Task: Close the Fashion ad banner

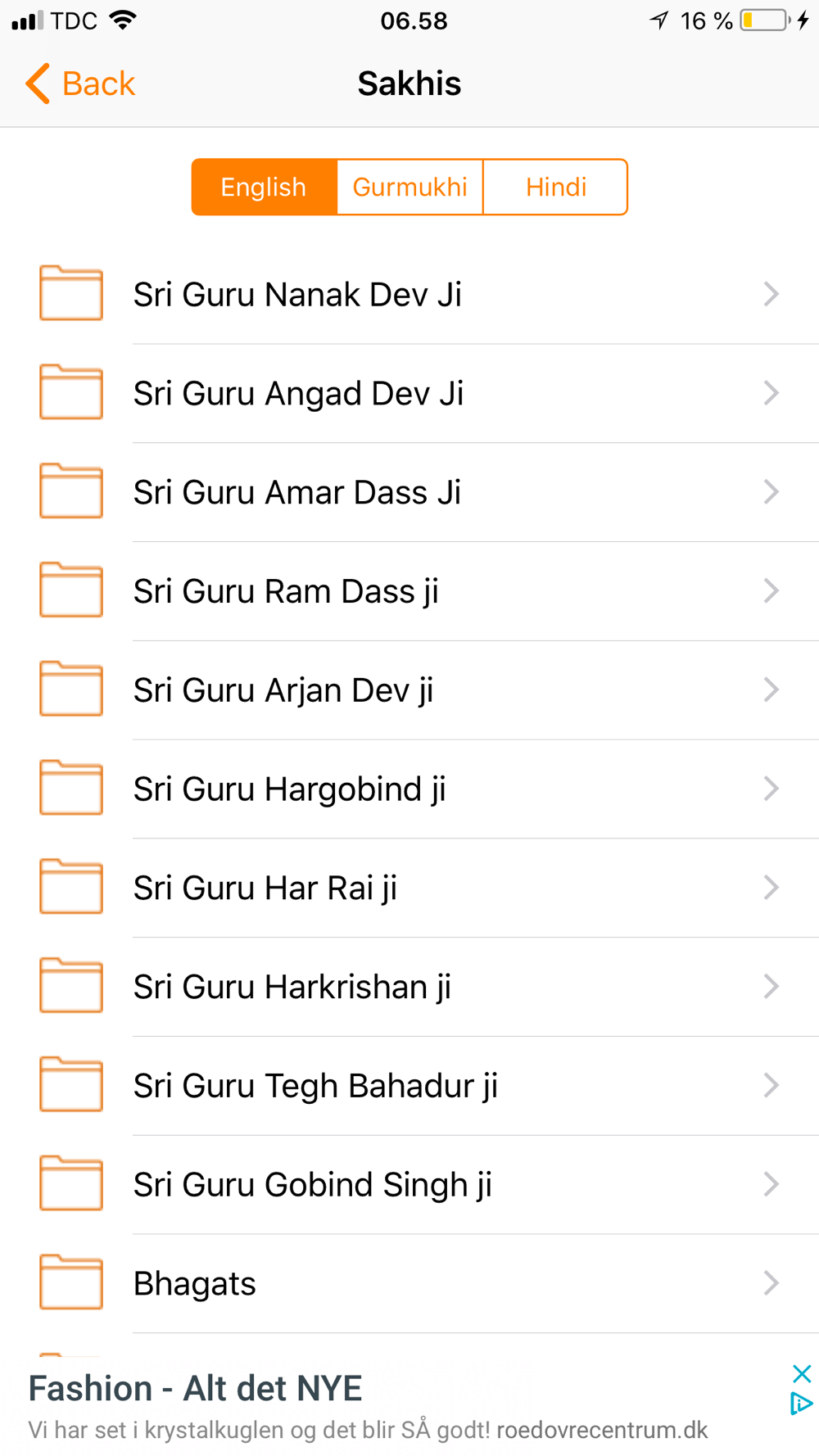Action: (x=802, y=1373)
